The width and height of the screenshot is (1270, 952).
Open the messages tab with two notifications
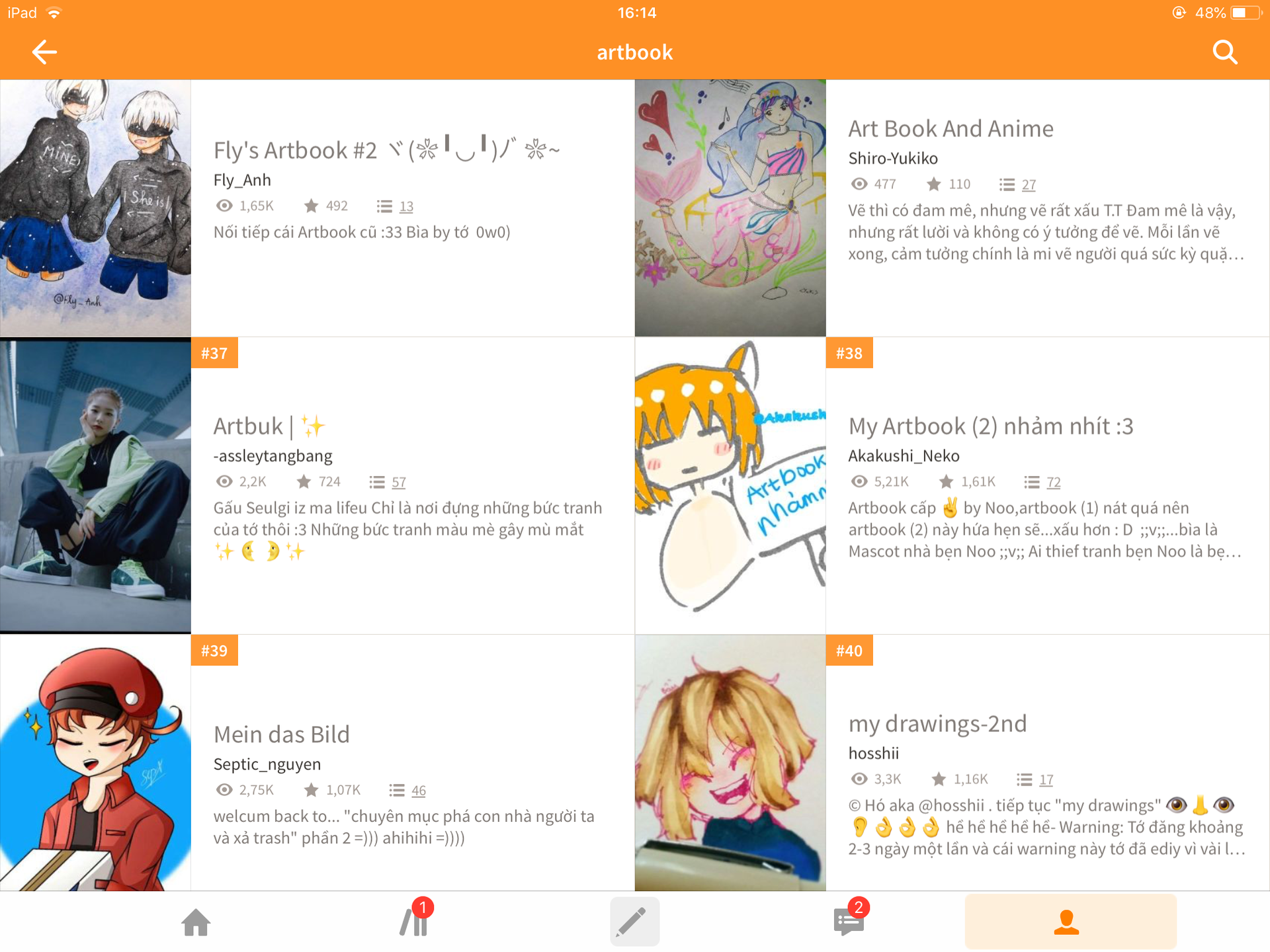pyautogui.click(x=850, y=922)
